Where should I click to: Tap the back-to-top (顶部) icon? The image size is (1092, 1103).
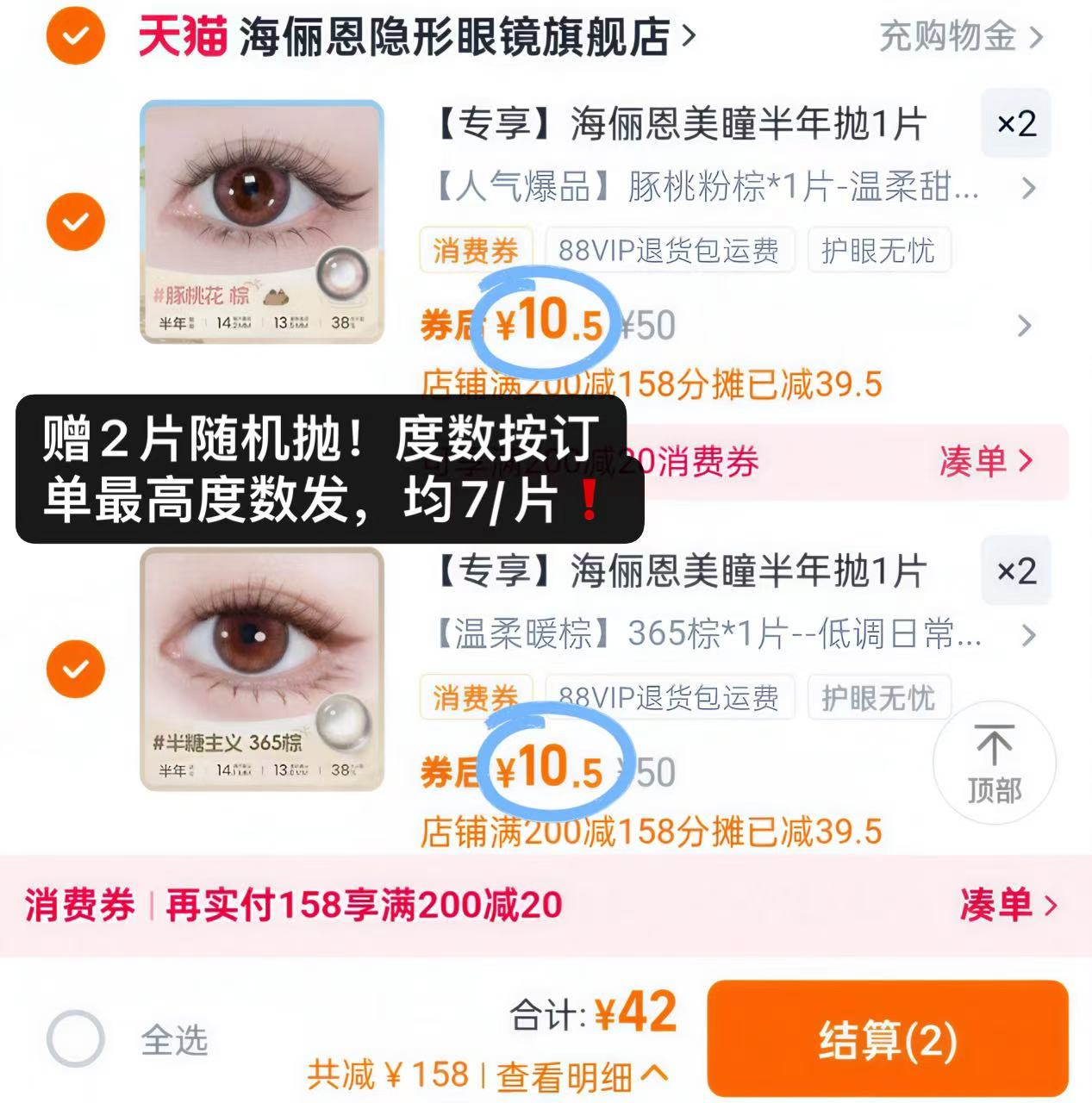point(993,763)
